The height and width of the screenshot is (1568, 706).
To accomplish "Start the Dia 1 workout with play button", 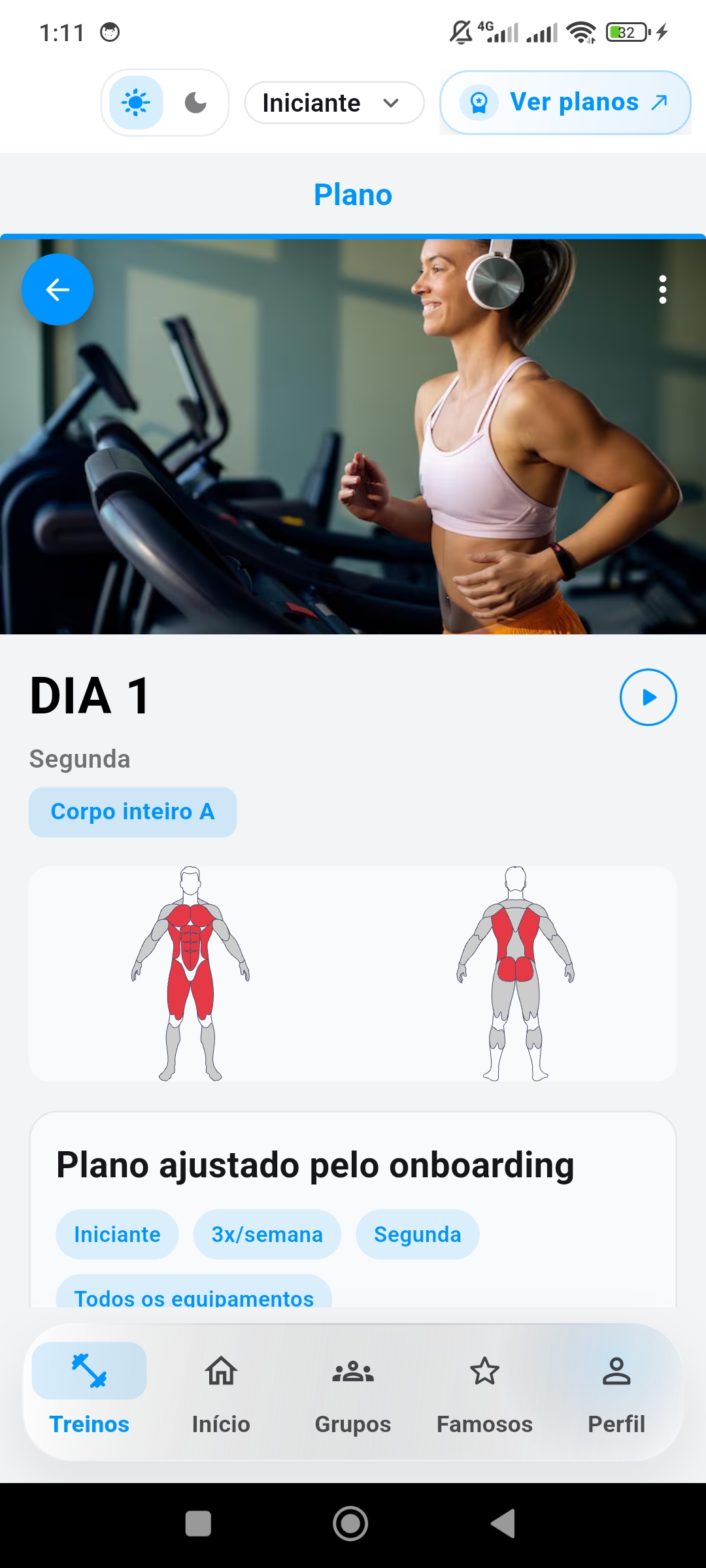I will [648, 697].
